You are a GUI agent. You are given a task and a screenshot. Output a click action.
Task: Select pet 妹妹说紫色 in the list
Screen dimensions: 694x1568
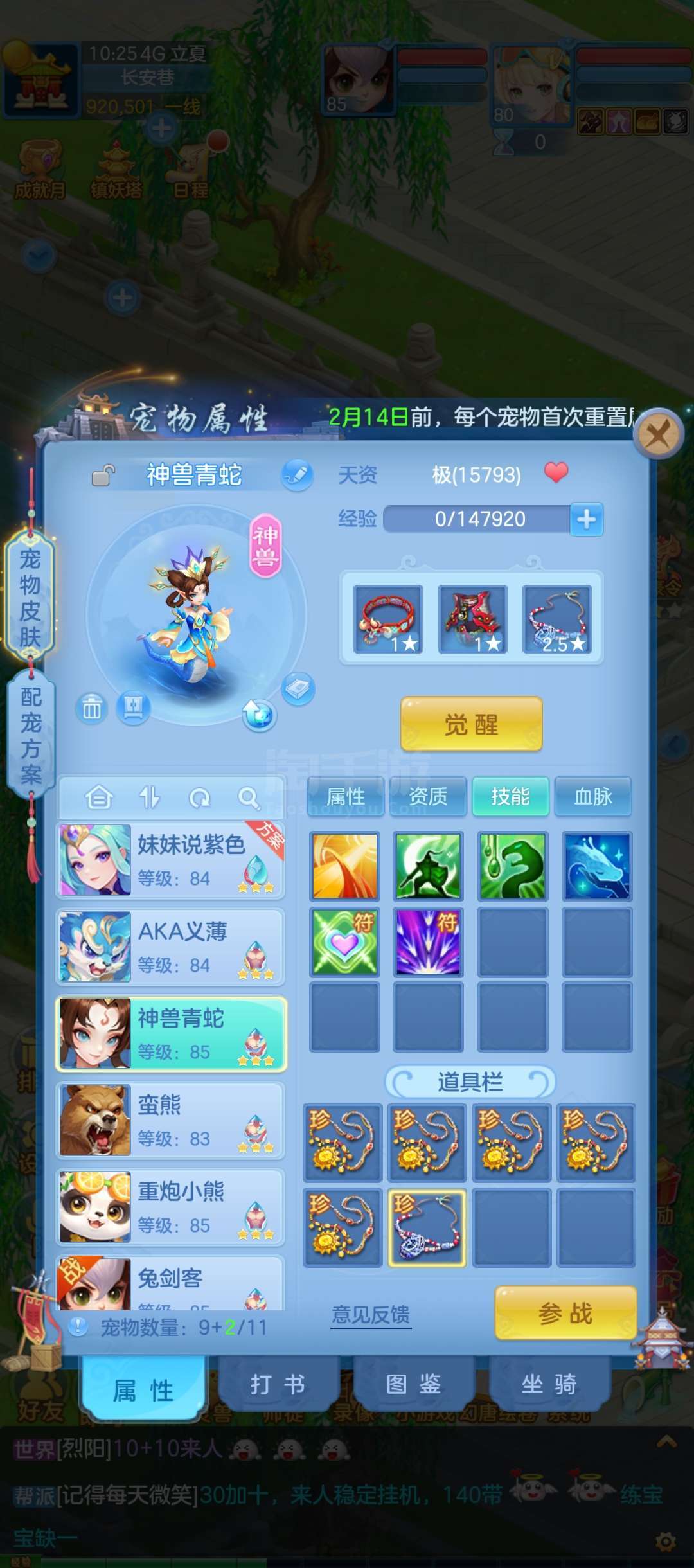coord(170,860)
